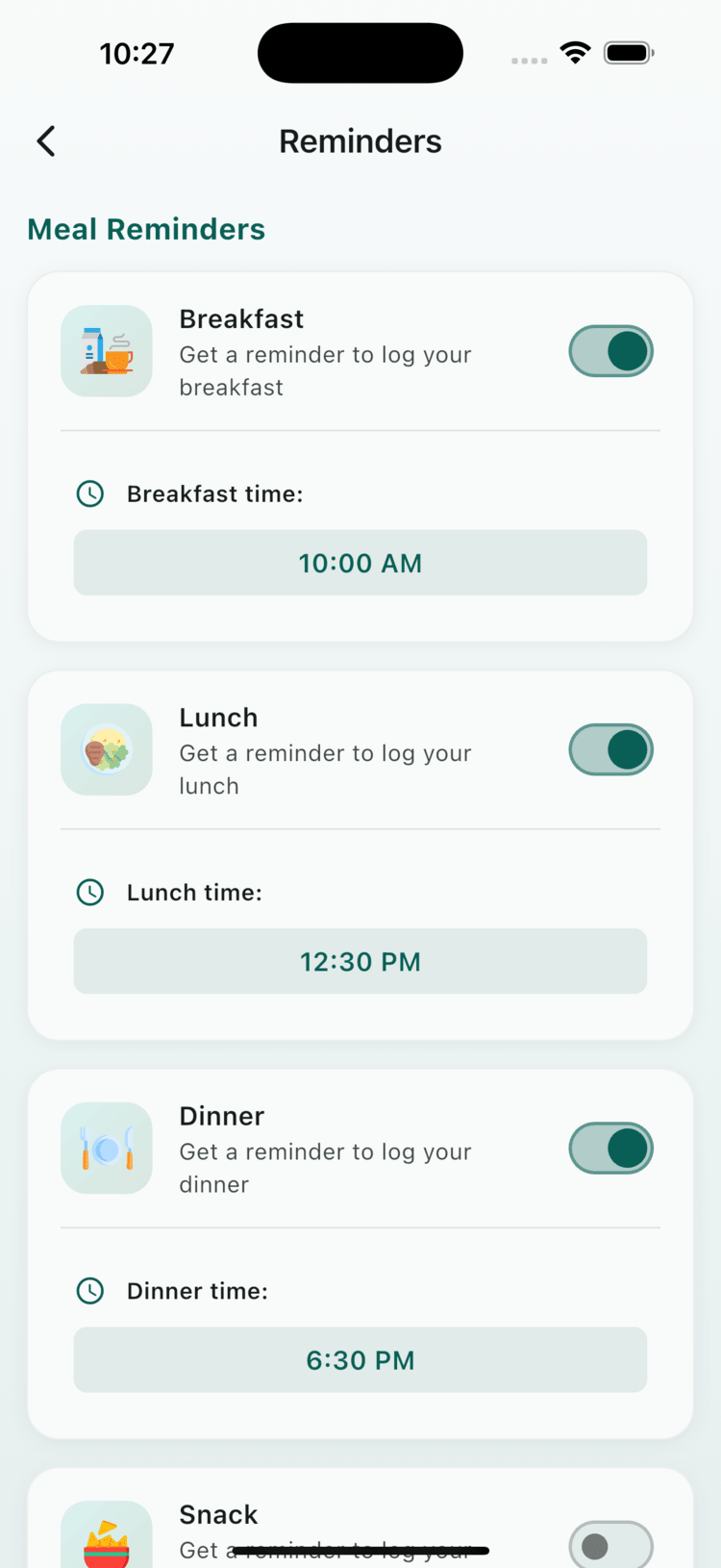
Task: Click the clock icon beside Lunch time
Action: click(89, 892)
